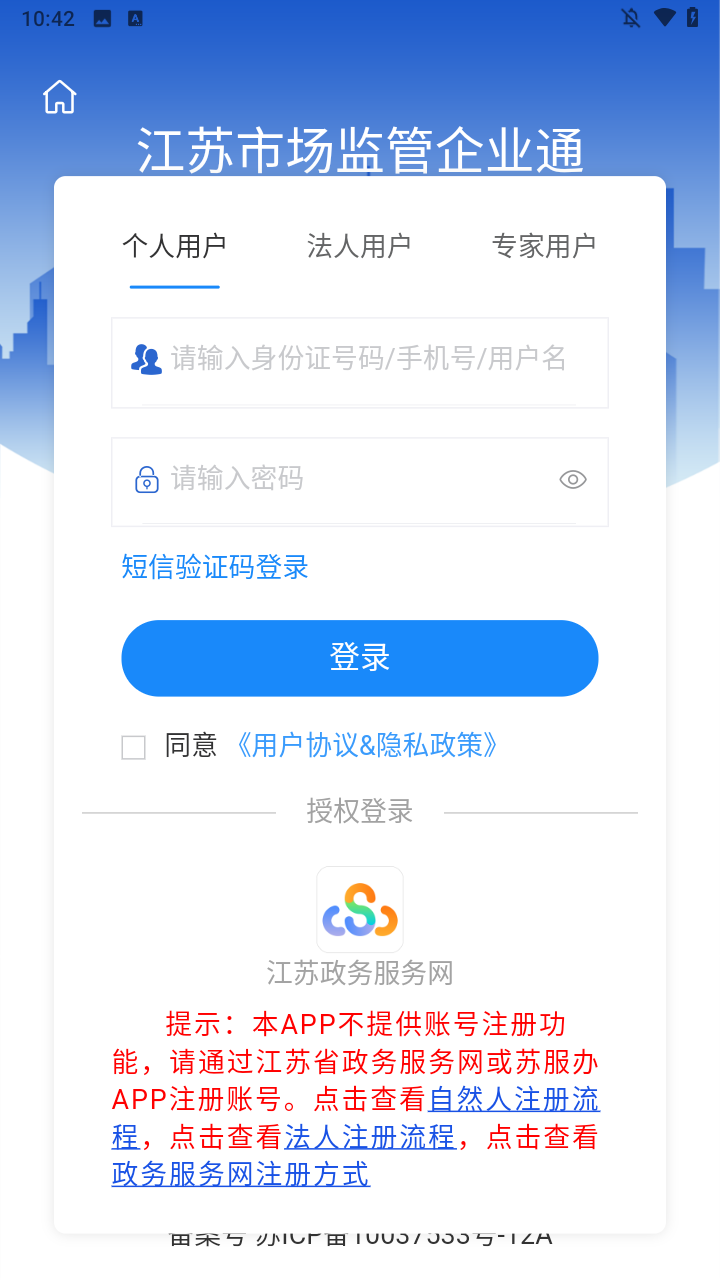
Task: Click the padlock icon in password field
Action: coord(146,479)
